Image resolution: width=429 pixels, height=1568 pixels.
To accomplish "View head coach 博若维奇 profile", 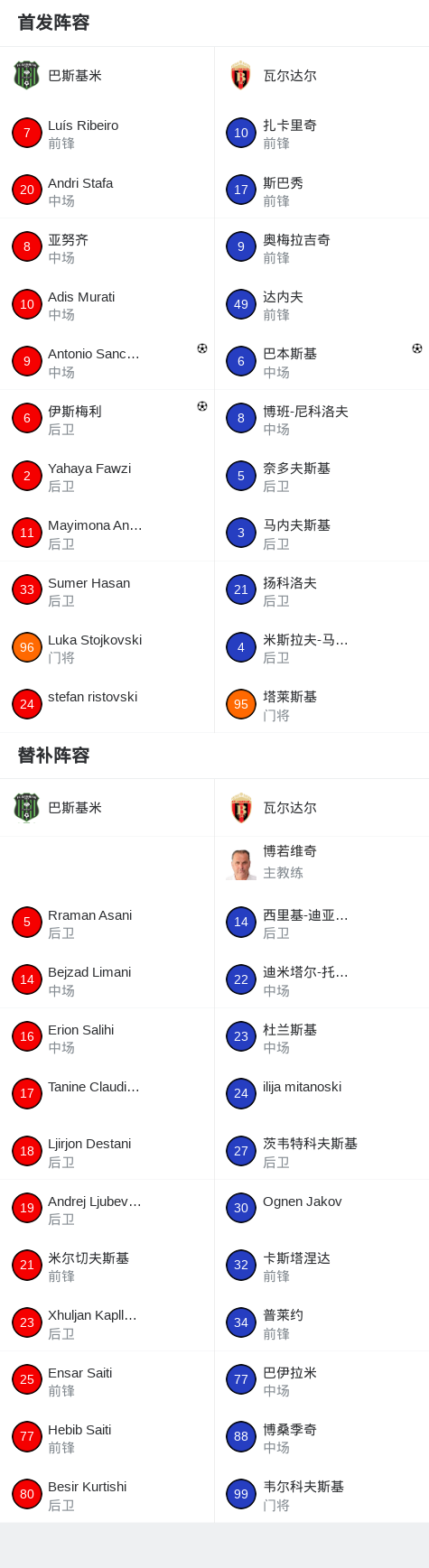I will [x=322, y=862].
